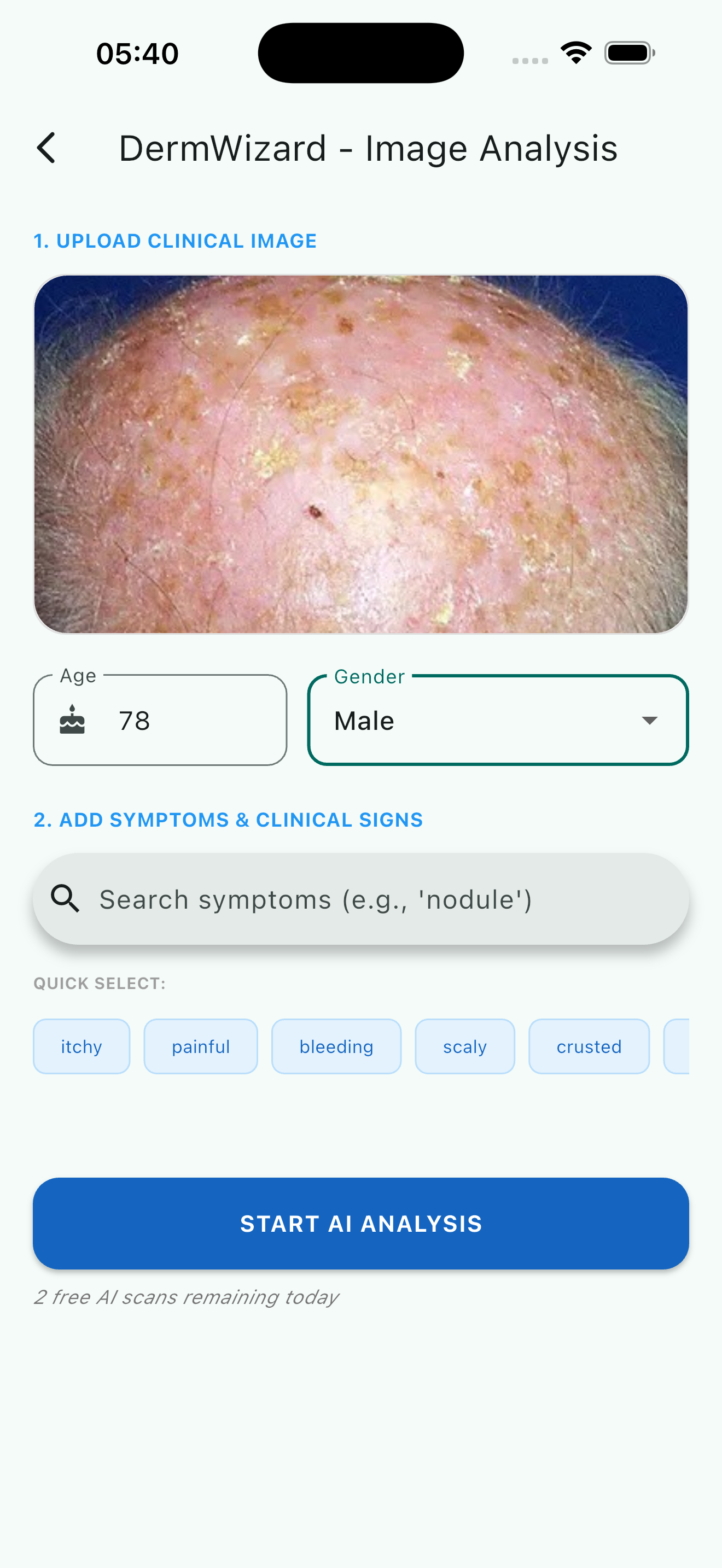Click '2 free AI scans remaining today' text

tap(185, 1296)
